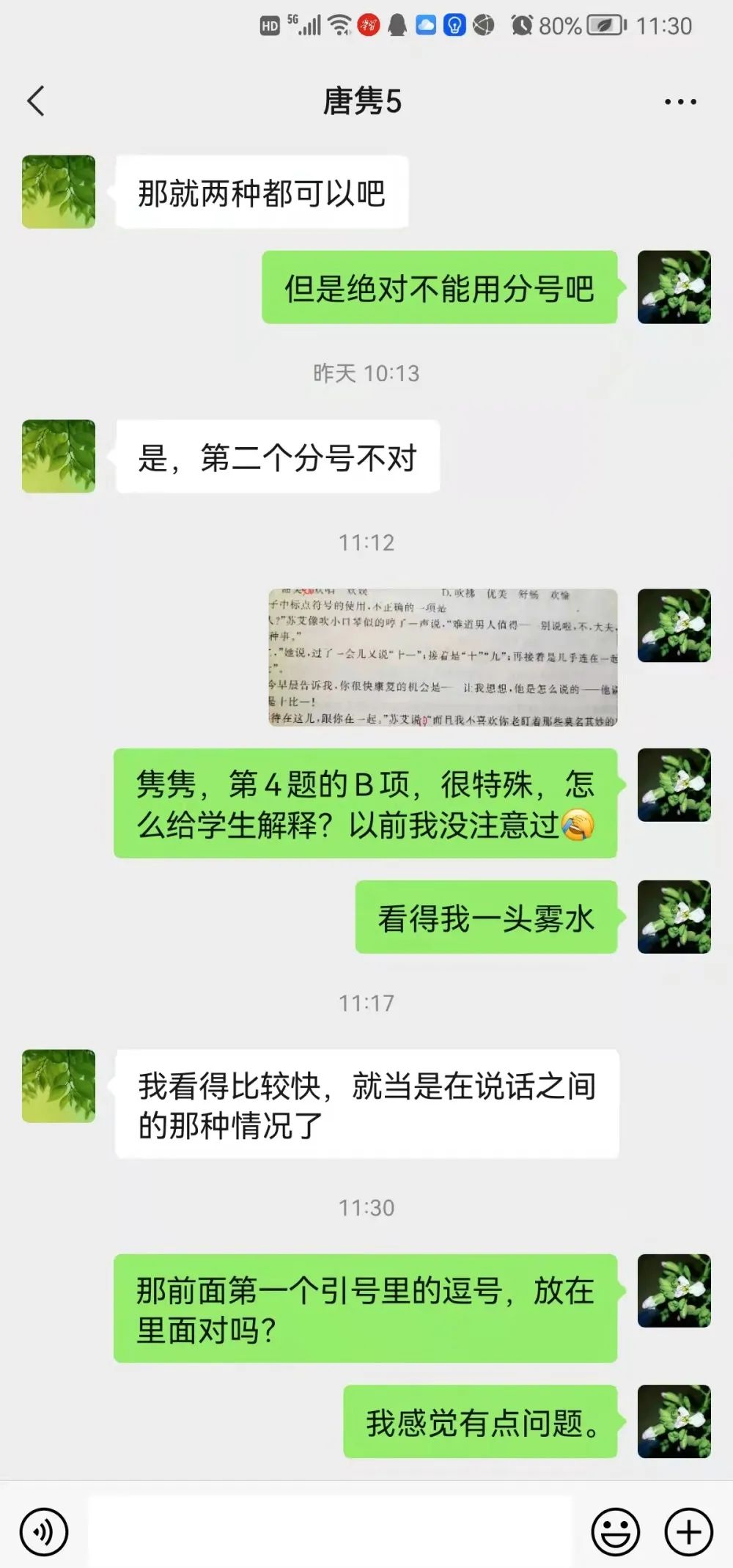This screenshot has height=1568, width=733.
Task: View contact profile beside 那就两种都可以吧
Action: click(x=59, y=192)
